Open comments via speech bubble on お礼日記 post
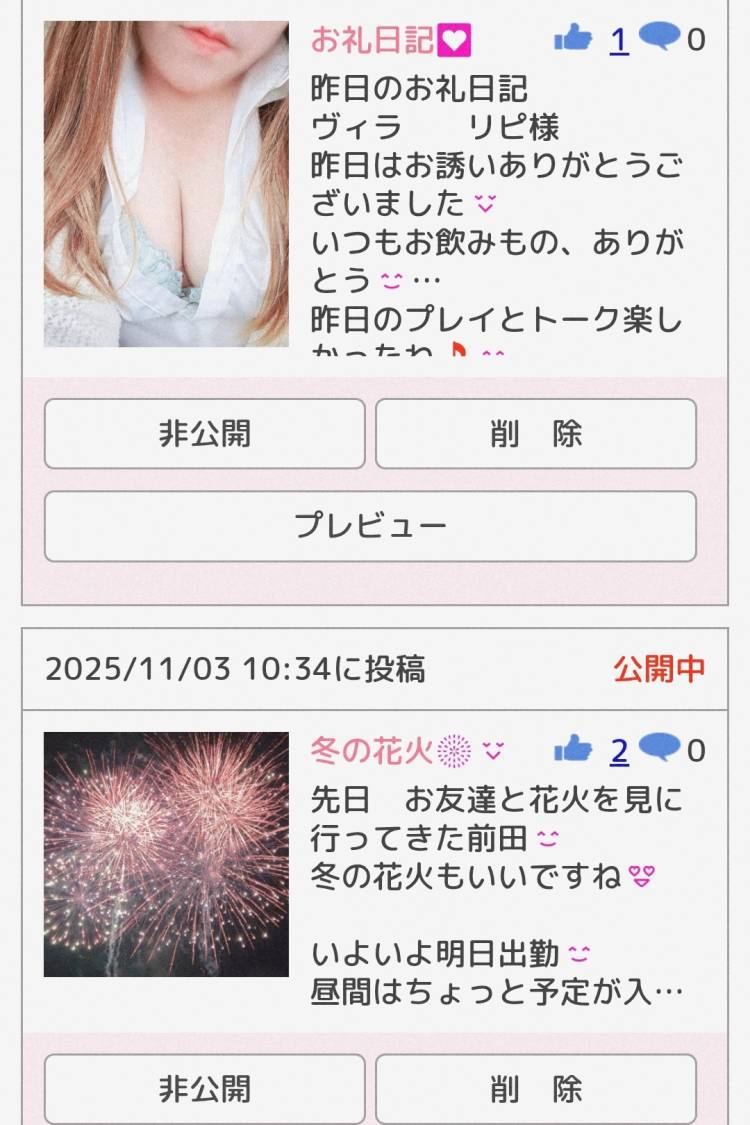This screenshot has width=750, height=1125. (658, 40)
